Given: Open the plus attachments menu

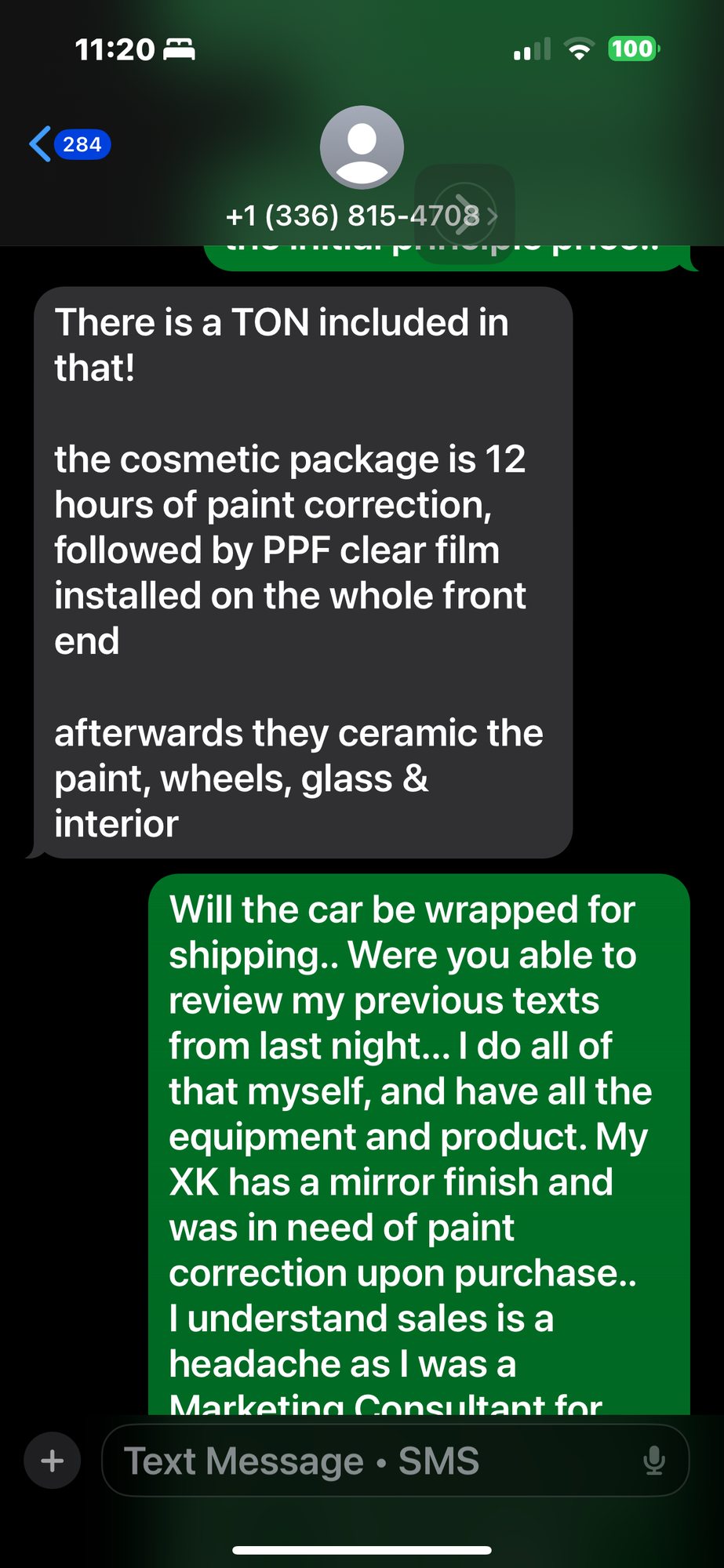Looking at the screenshot, I should [52, 1461].
